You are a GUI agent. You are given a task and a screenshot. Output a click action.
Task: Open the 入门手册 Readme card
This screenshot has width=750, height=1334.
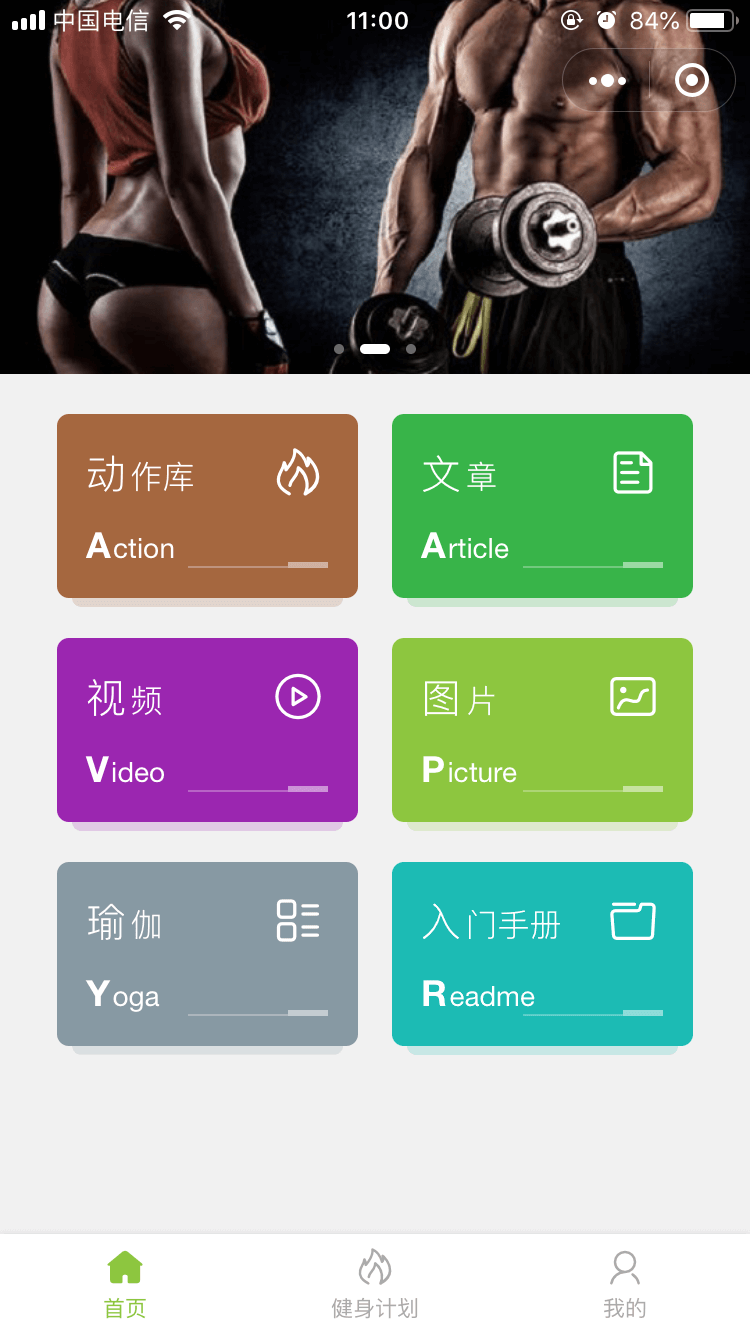click(542, 954)
